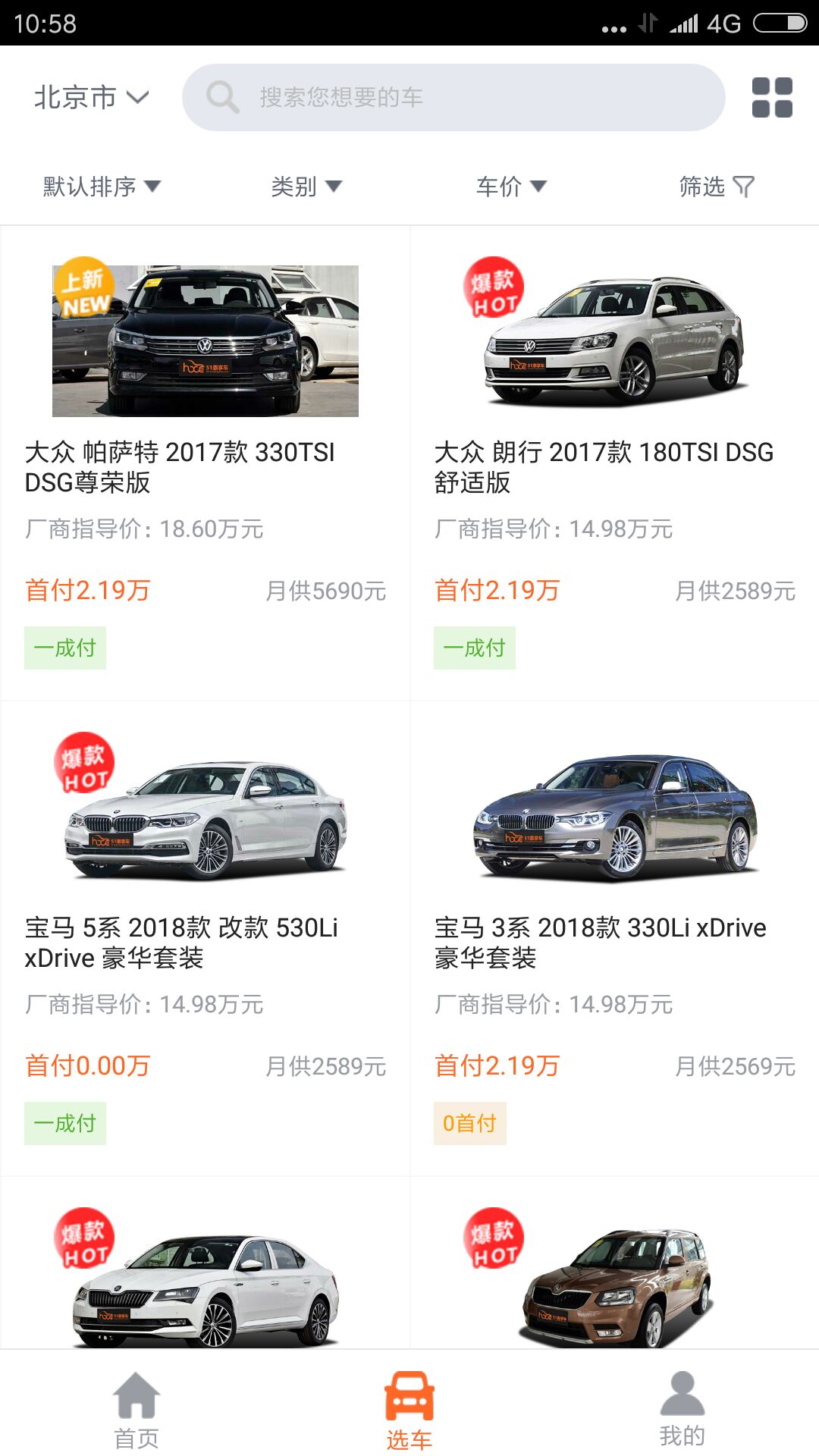Image resolution: width=819 pixels, height=1456 pixels.
Task: Switch layout with the grid view icon
Action: point(772,98)
